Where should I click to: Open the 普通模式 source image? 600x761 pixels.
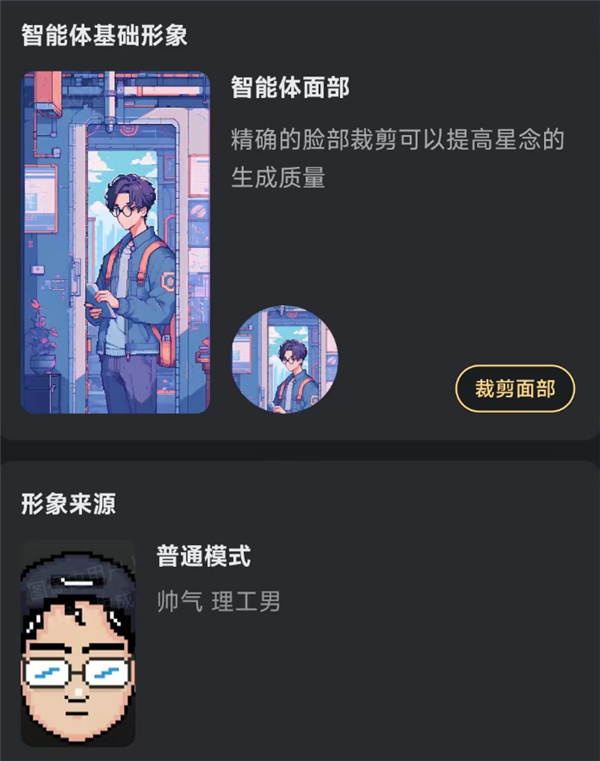(78, 643)
